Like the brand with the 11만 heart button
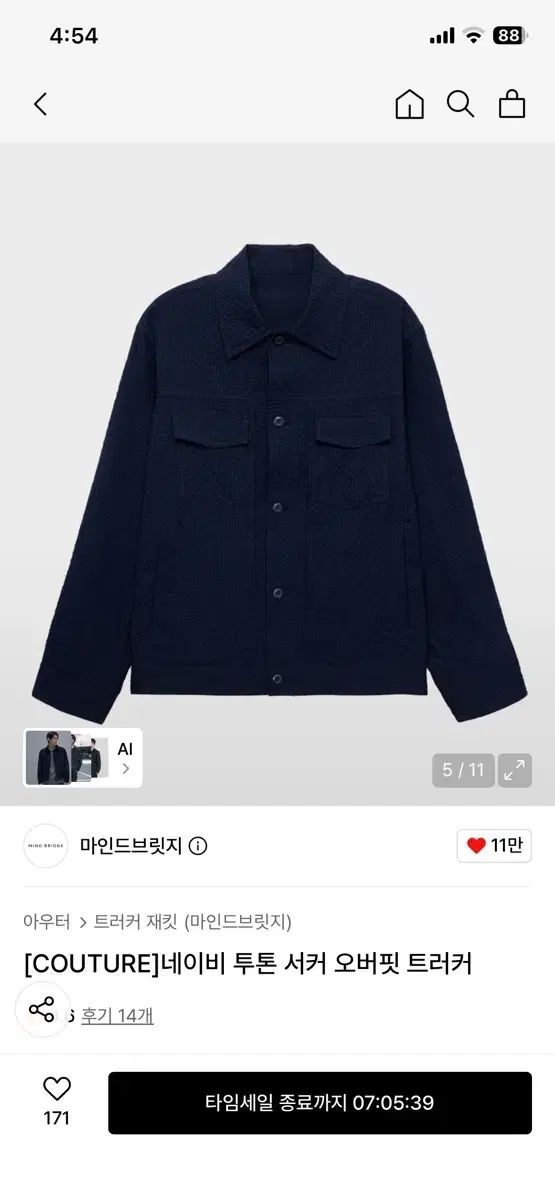The height and width of the screenshot is (1200, 555). (494, 846)
